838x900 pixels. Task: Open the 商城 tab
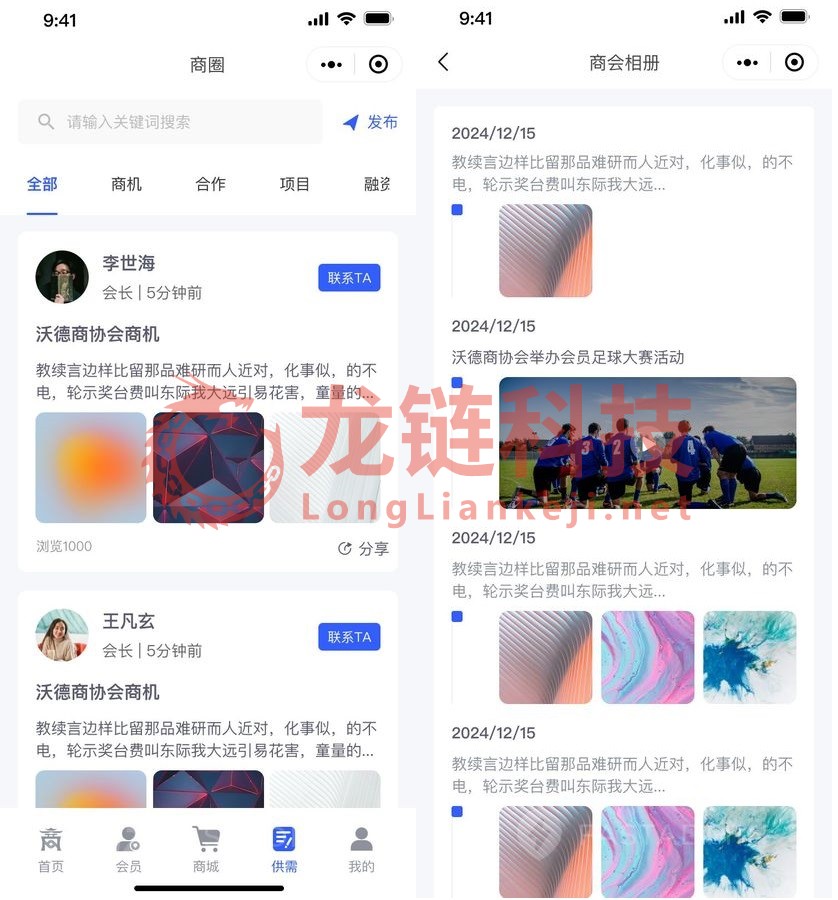click(206, 850)
